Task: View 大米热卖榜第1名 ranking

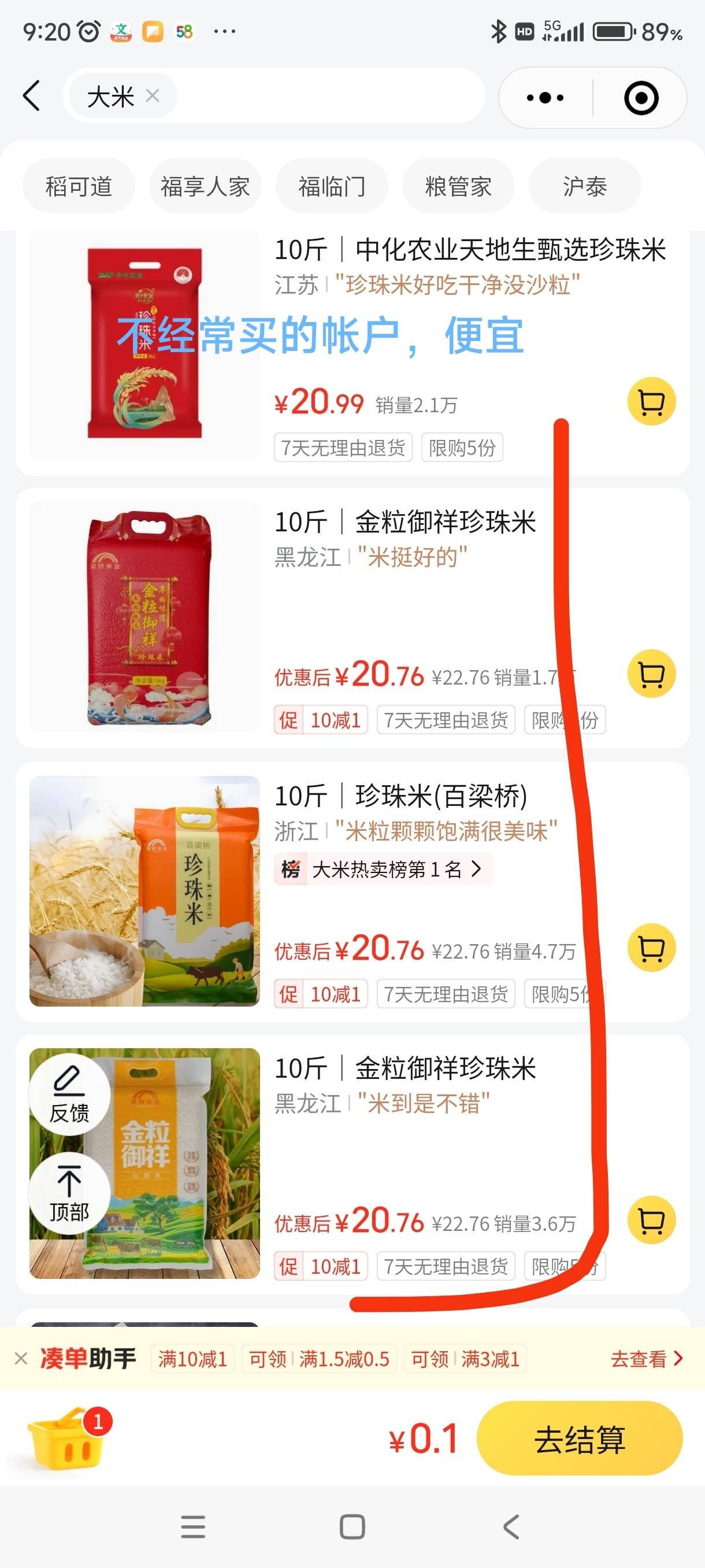Action: (383, 869)
